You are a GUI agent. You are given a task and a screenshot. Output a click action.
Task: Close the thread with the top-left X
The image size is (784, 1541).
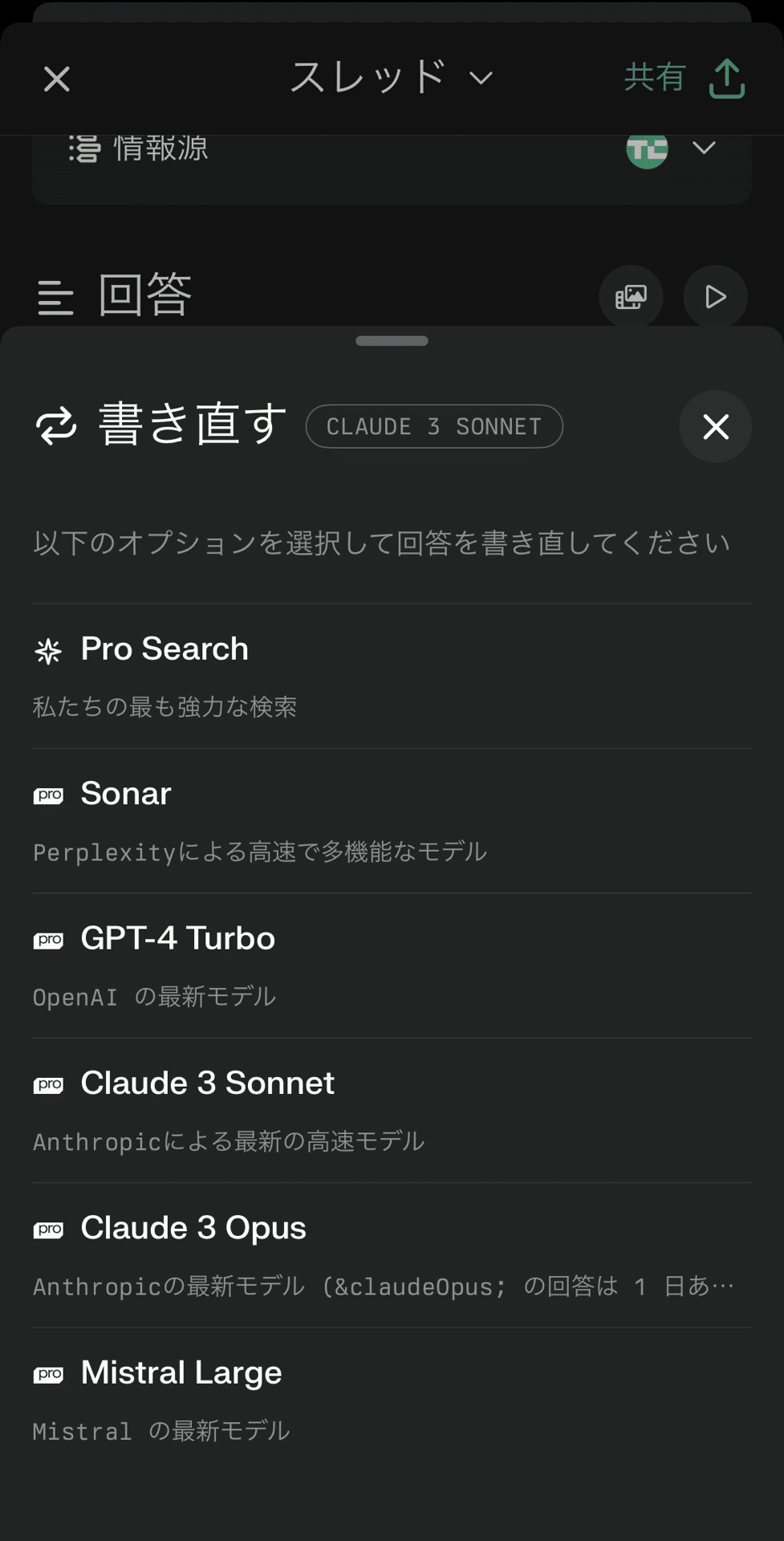coord(56,79)
